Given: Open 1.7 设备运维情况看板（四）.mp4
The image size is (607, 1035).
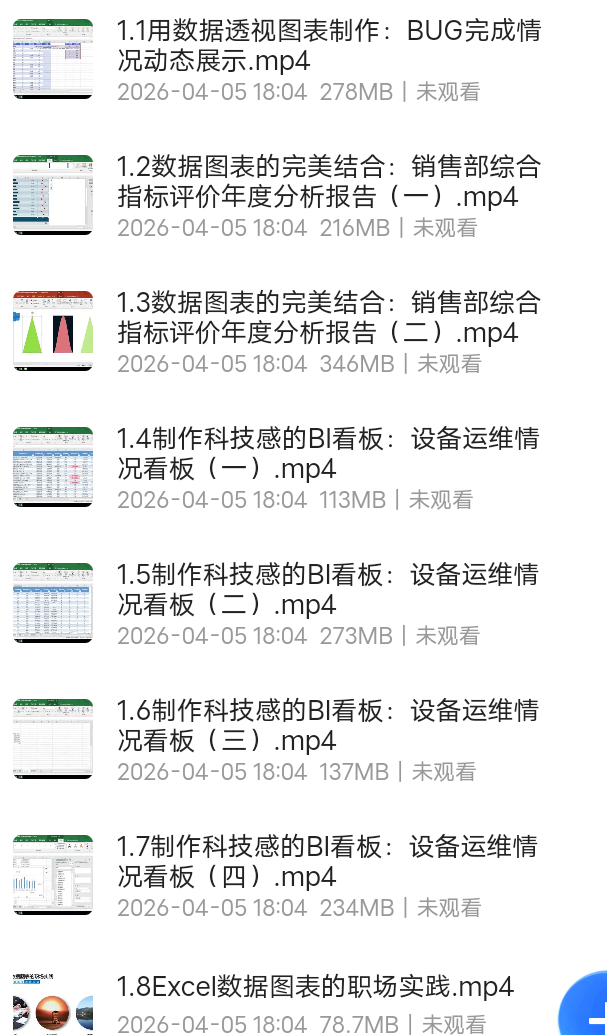Looking at the screenshot, I should click(328, 861).
